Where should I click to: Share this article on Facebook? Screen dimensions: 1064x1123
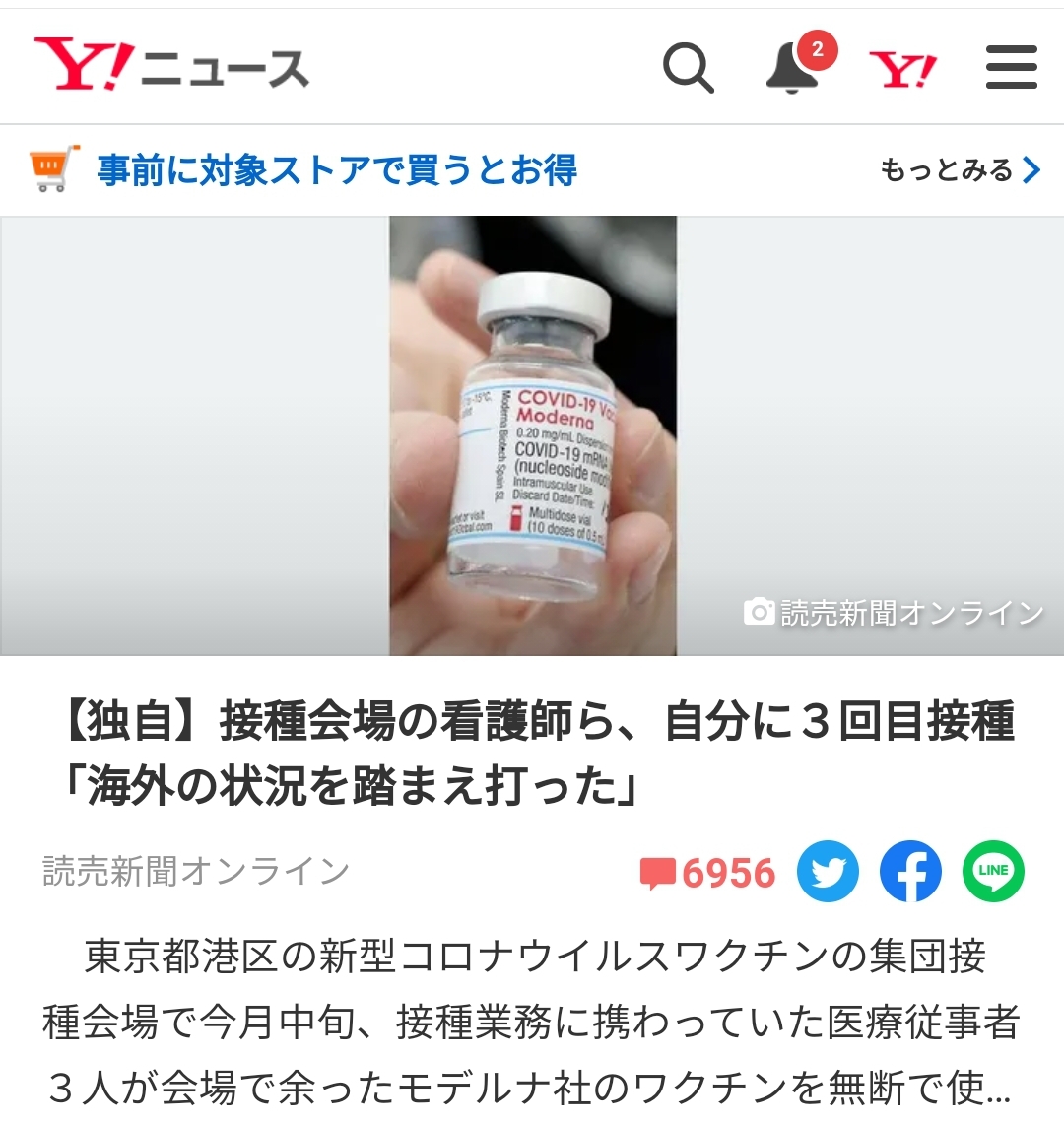pyautogui.click(x=910, y=871)
